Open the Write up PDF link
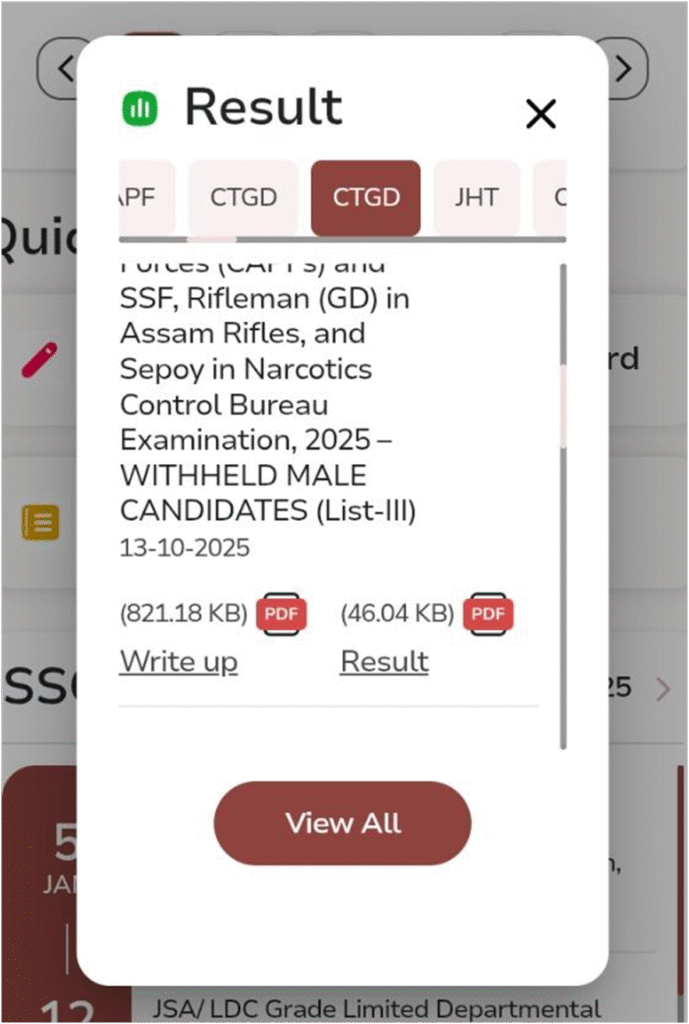The image size is (689, 1024). pyautogui.click(x=179, y=661)
